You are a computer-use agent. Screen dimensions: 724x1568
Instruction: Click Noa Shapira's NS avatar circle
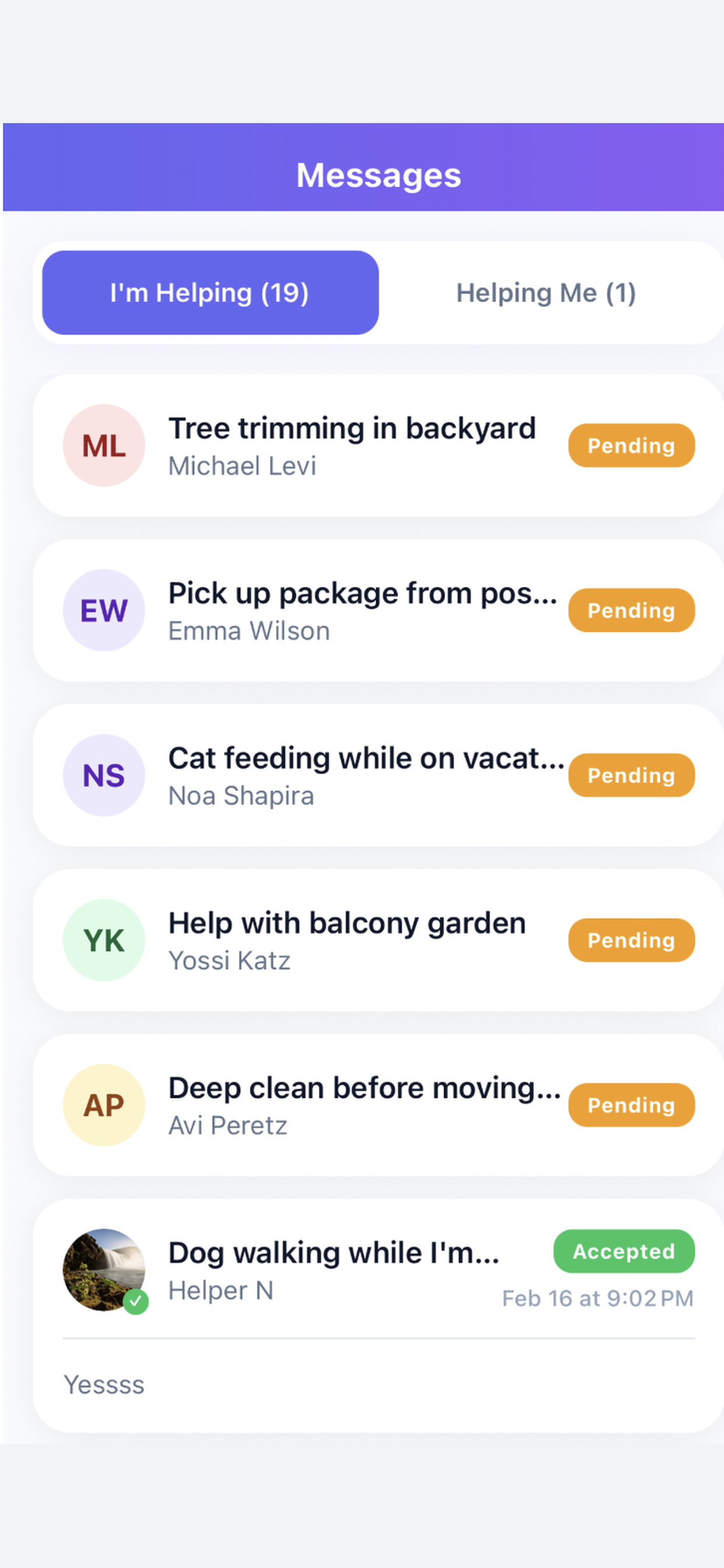click(x=103, y=775)
